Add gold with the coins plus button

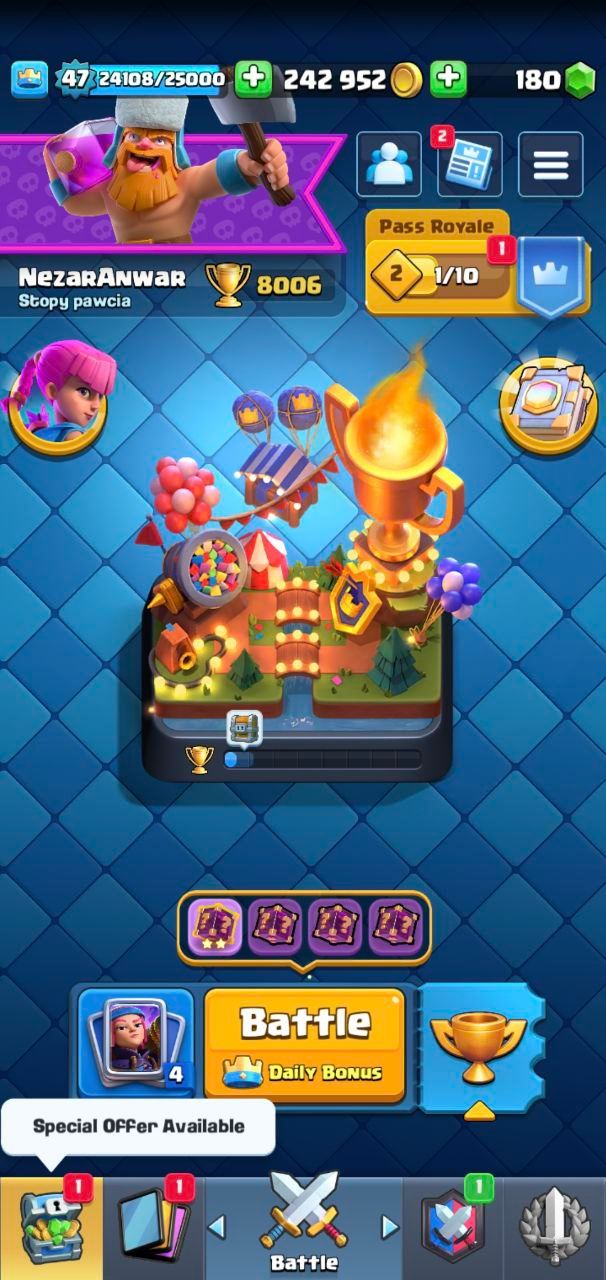(x=449, y=79)
